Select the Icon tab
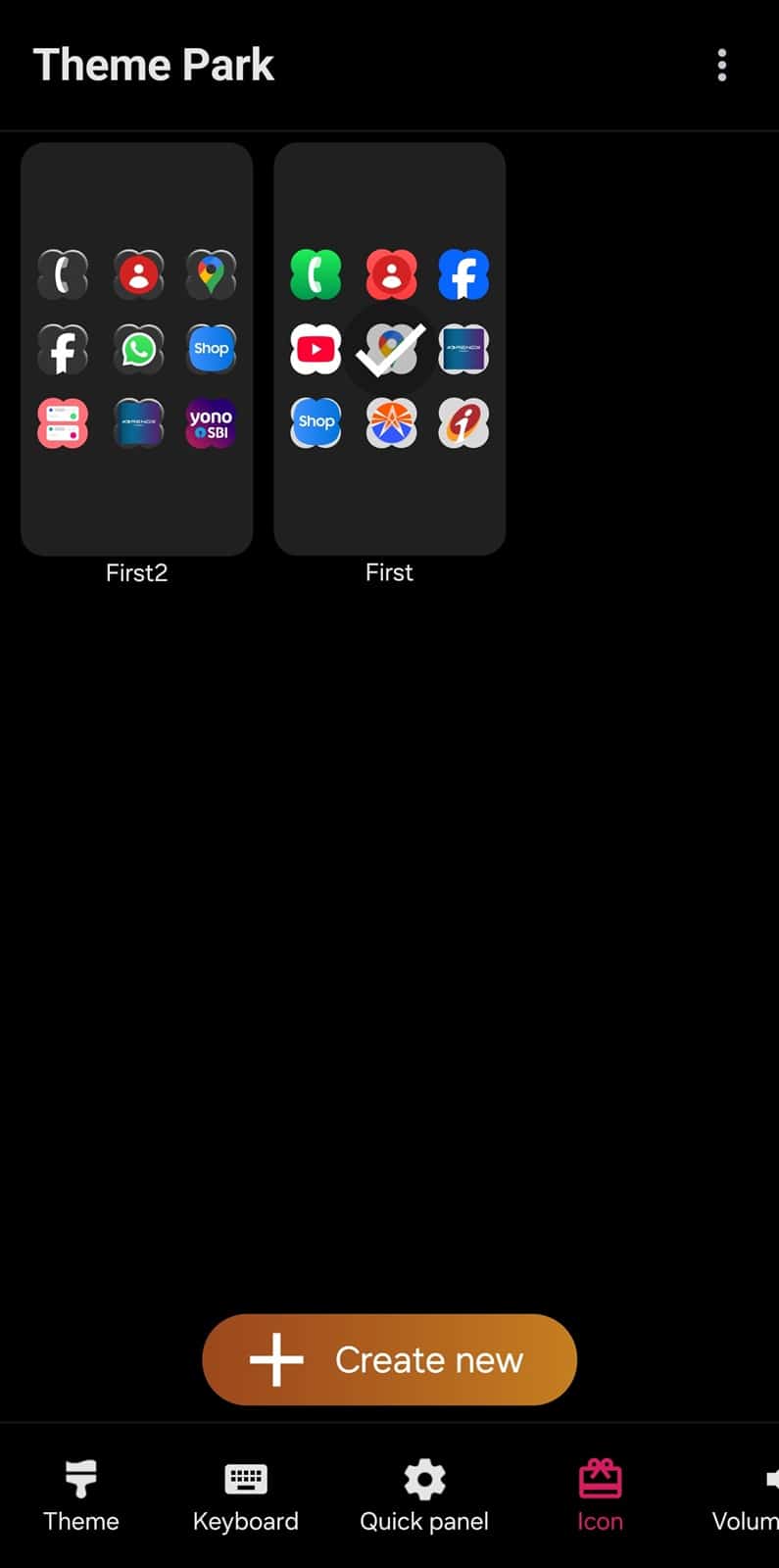Viewport: 779px width, 1568px height. 600,1496
